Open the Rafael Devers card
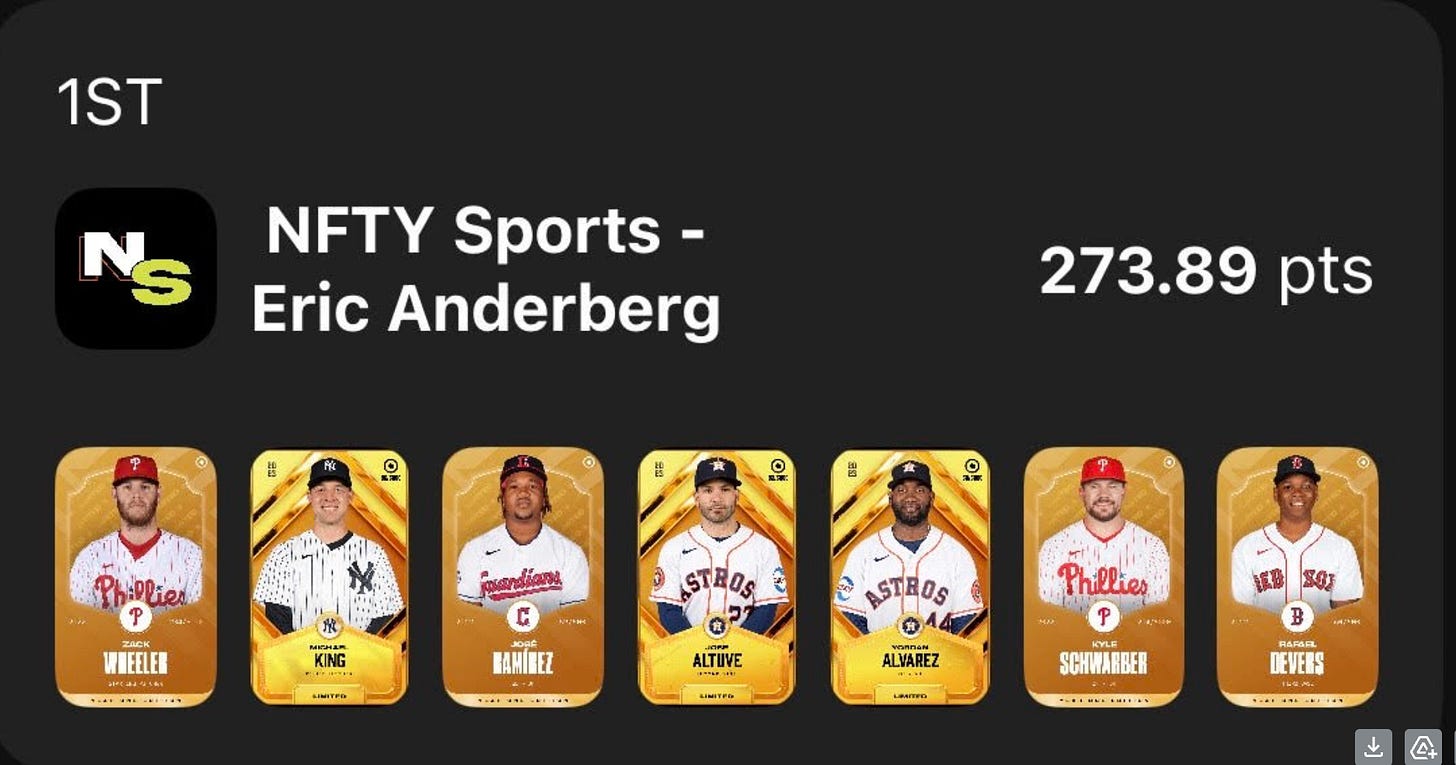1456x765 pixels. point(1296,576)
